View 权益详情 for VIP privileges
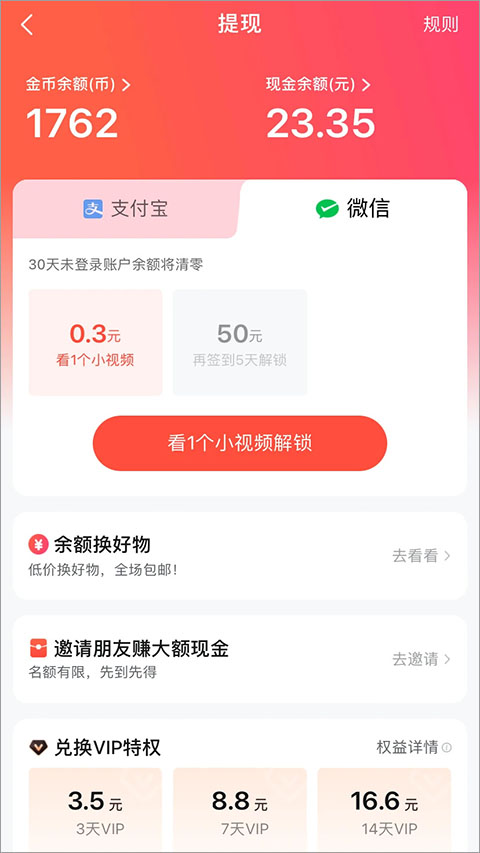The width and height of the screenshot is (480, 853). click(x=414, y=747)
